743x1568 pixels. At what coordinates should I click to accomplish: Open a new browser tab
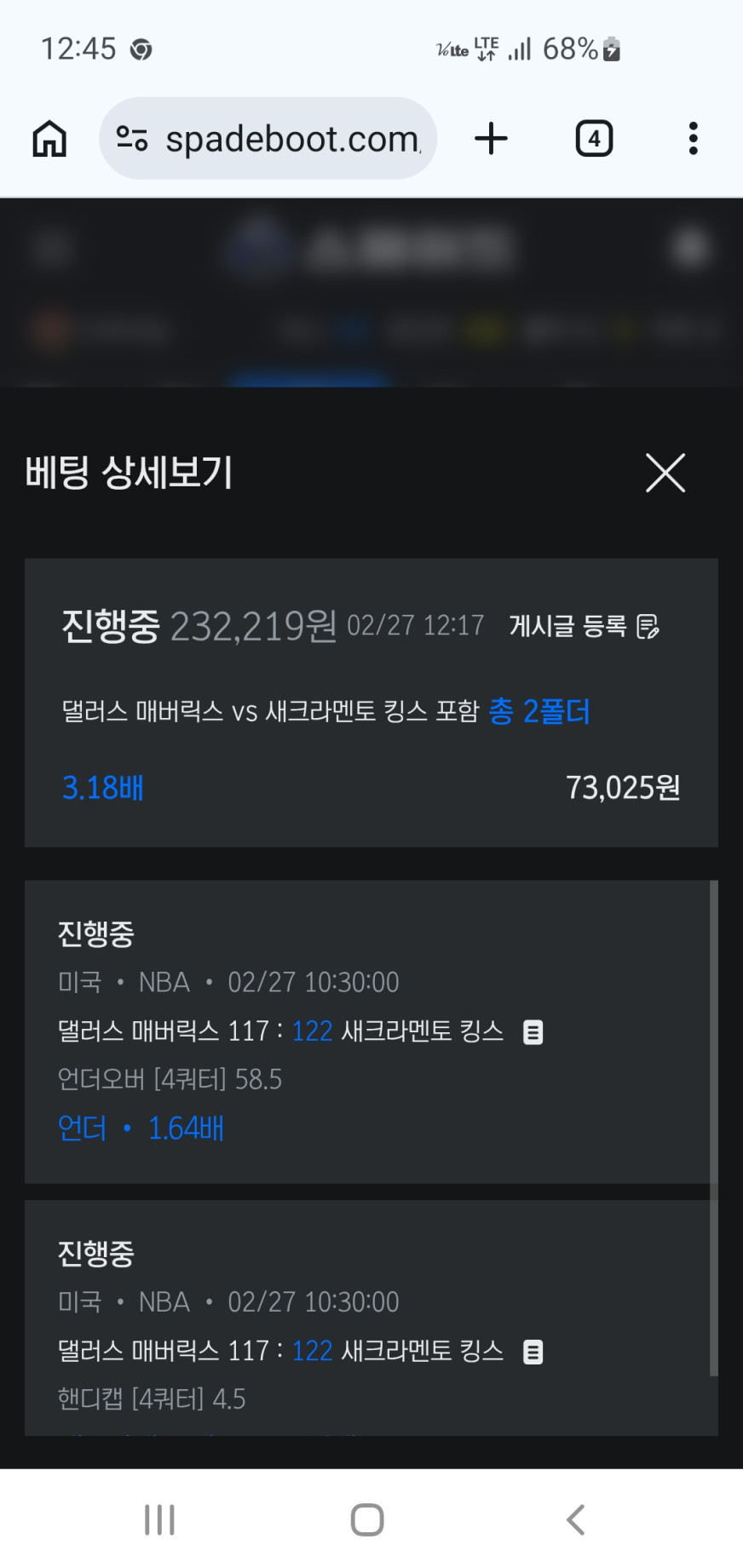click(491, 138)
